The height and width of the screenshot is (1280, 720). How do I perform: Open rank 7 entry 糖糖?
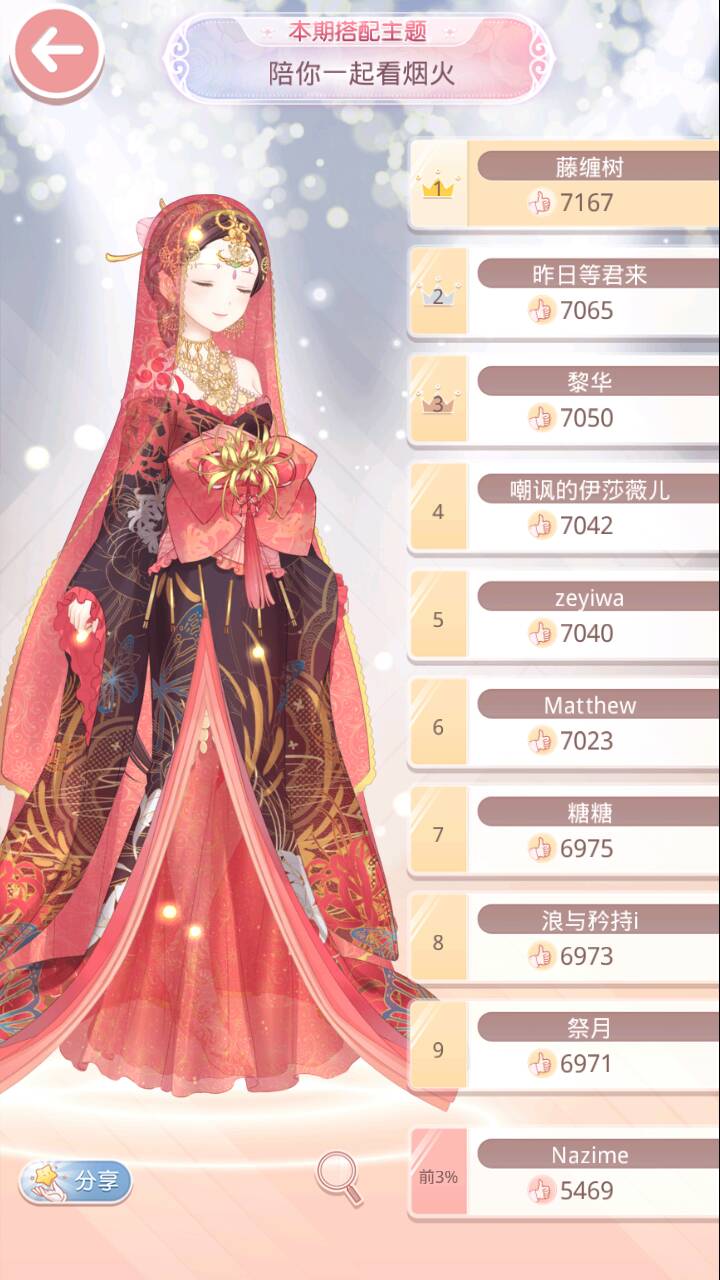565,831
